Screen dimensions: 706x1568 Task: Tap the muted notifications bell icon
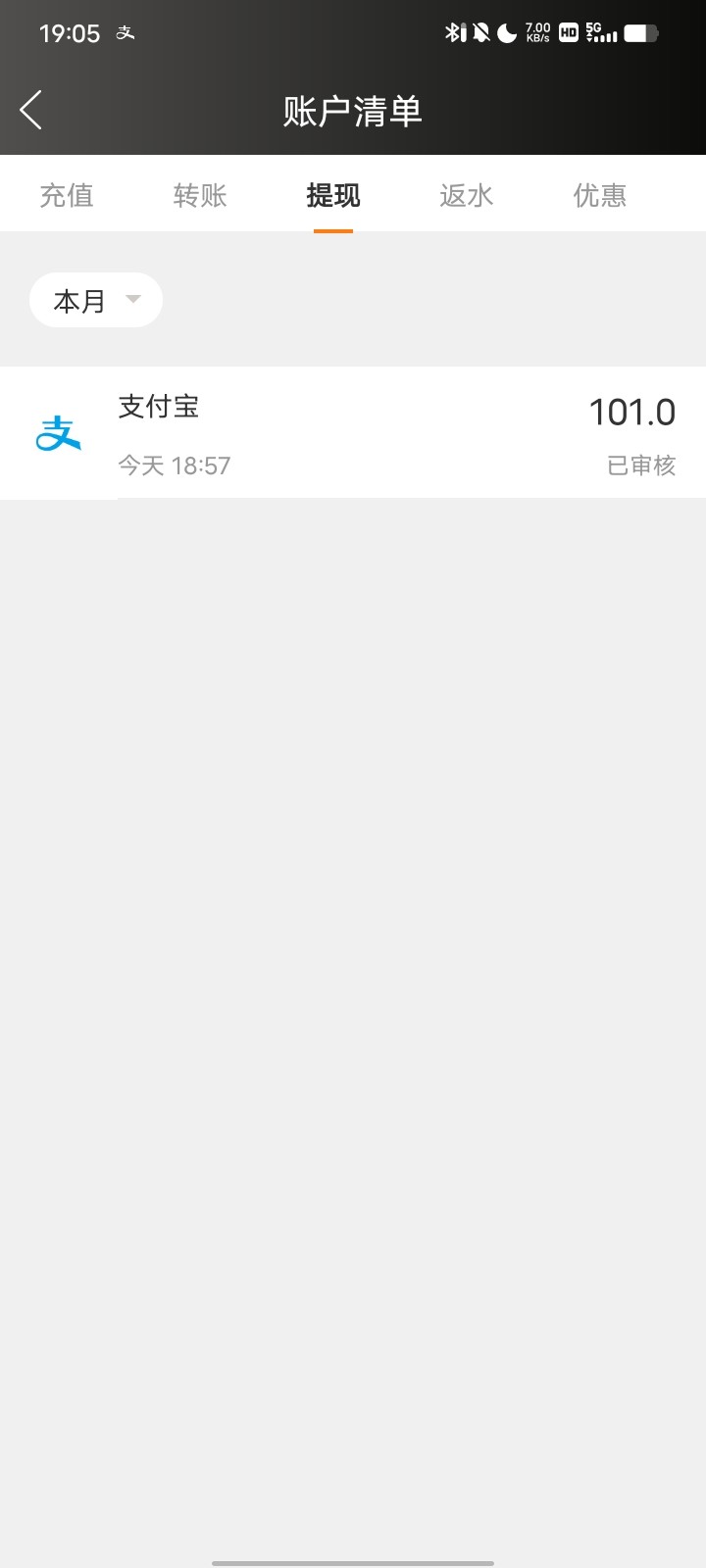(479, 32)
